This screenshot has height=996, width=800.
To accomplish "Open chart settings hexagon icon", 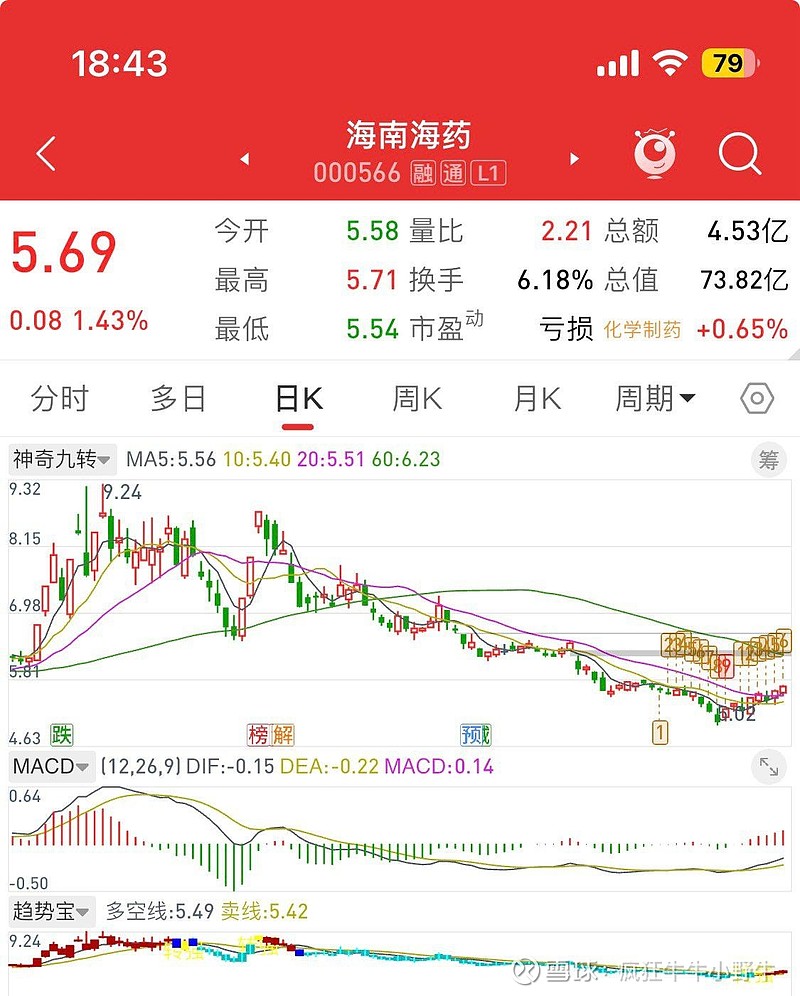I will (757, 399).
